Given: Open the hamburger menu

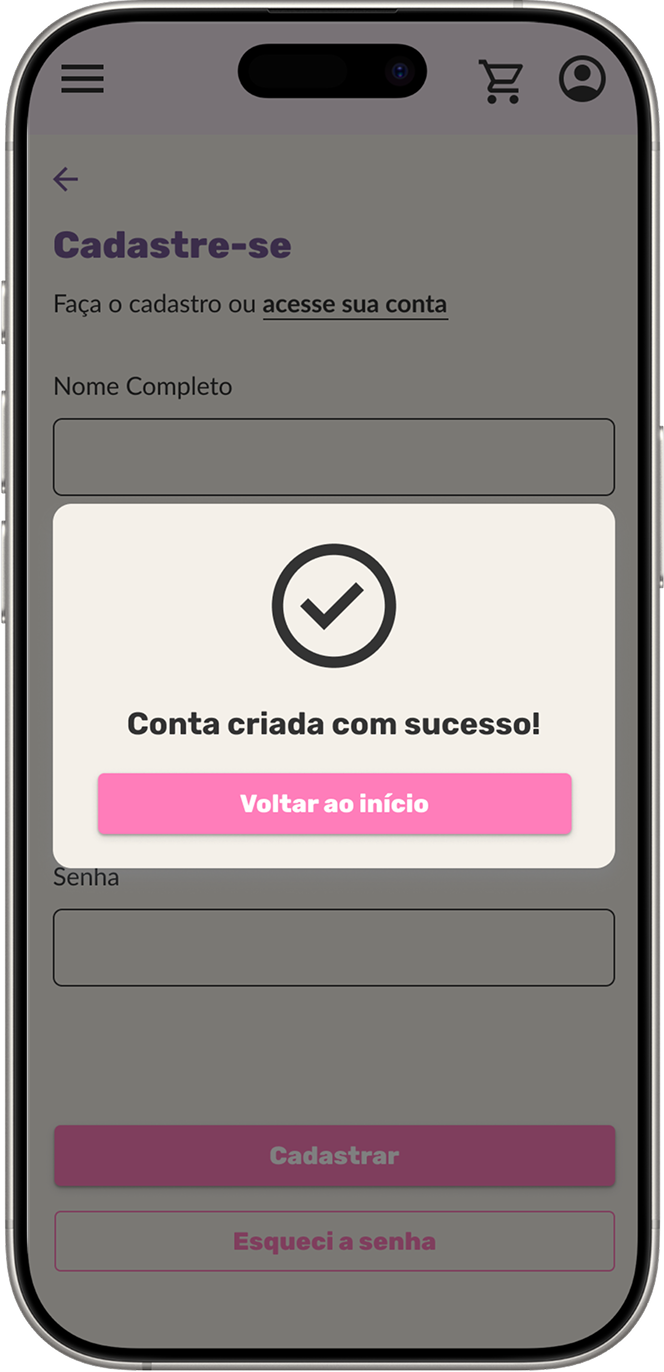Looking at the screenshot, I should (x=82, y=78).
